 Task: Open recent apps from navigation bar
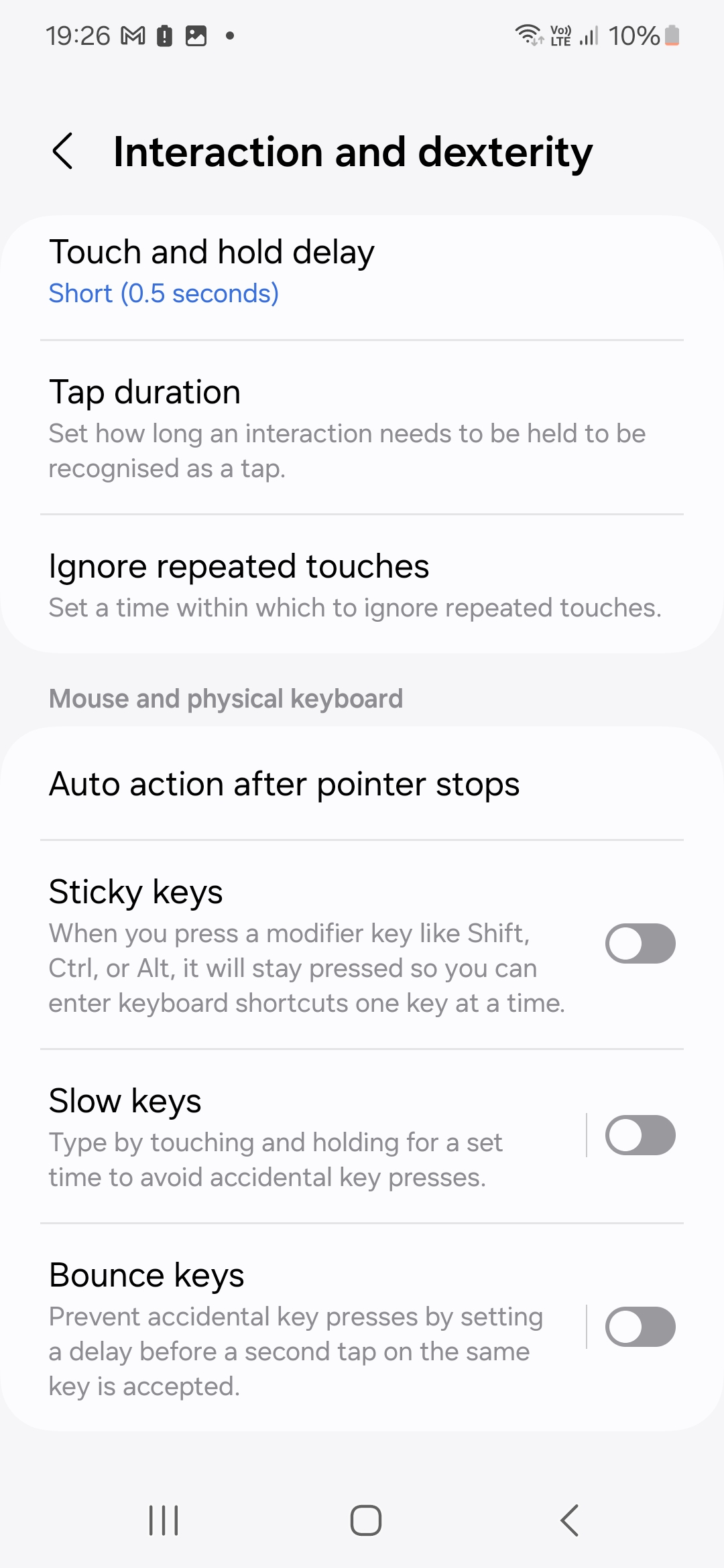(x=164, y=1520)
